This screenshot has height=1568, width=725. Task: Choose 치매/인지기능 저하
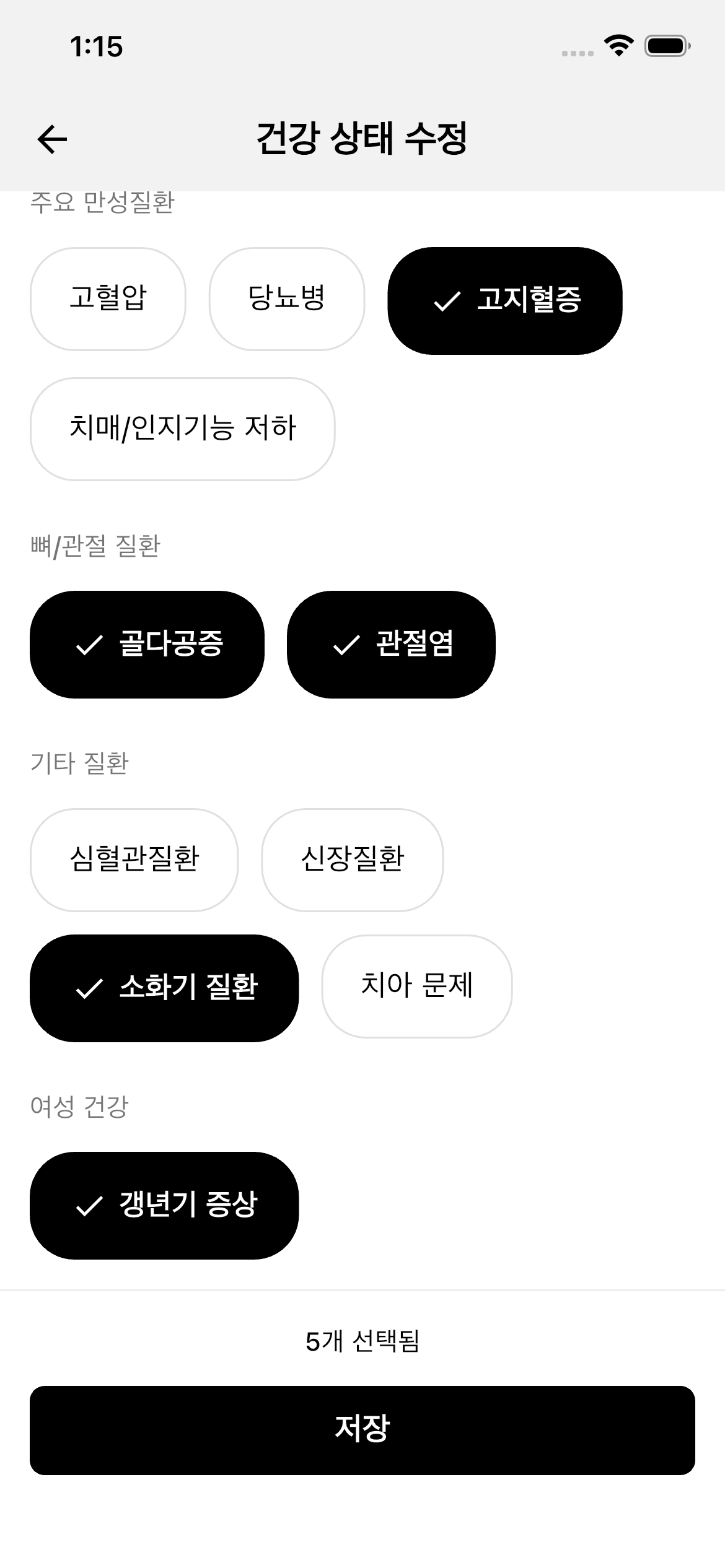pyautogui.click(x=182, y=429)
